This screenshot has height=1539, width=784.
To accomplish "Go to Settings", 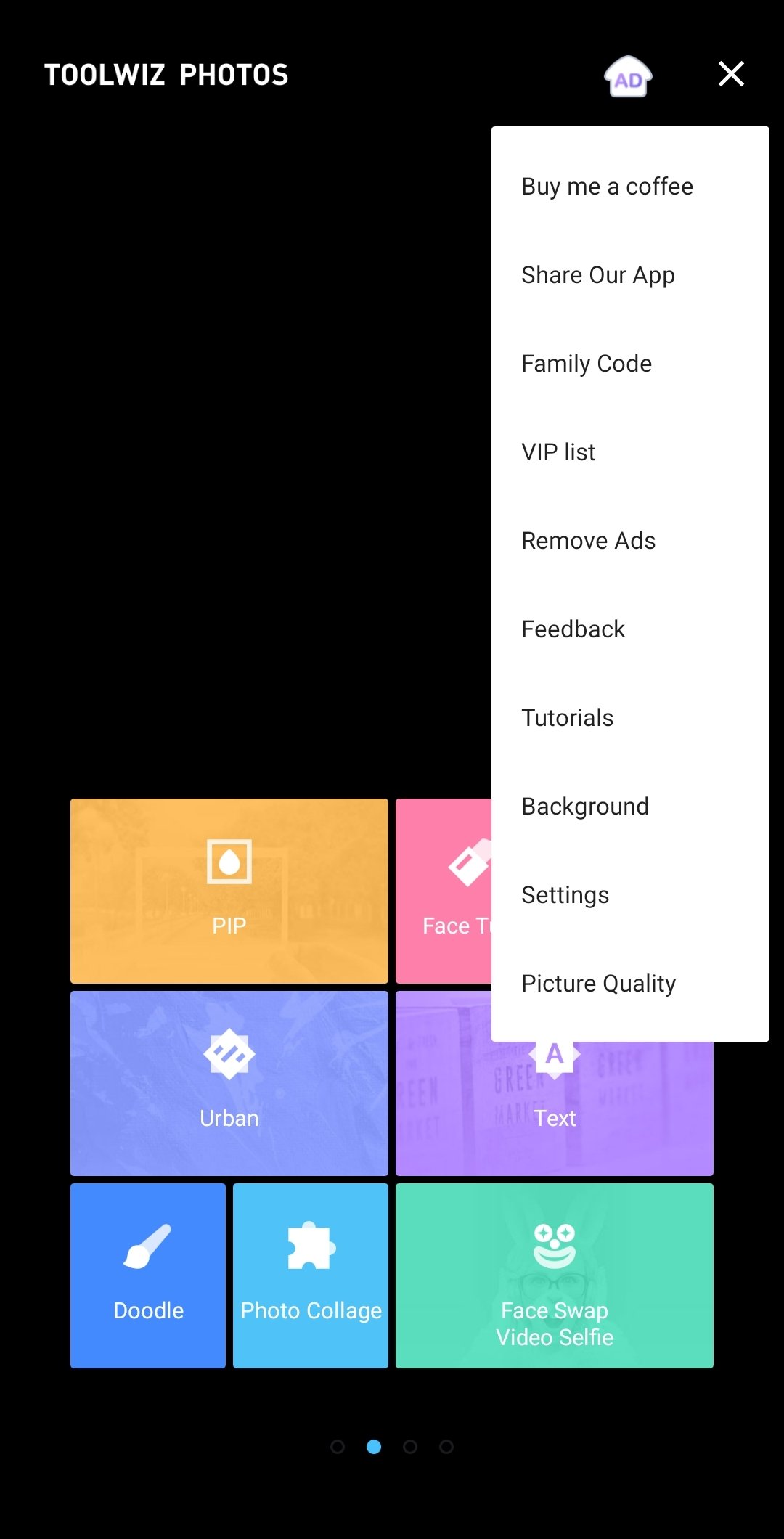I will (x=630, y=895).
